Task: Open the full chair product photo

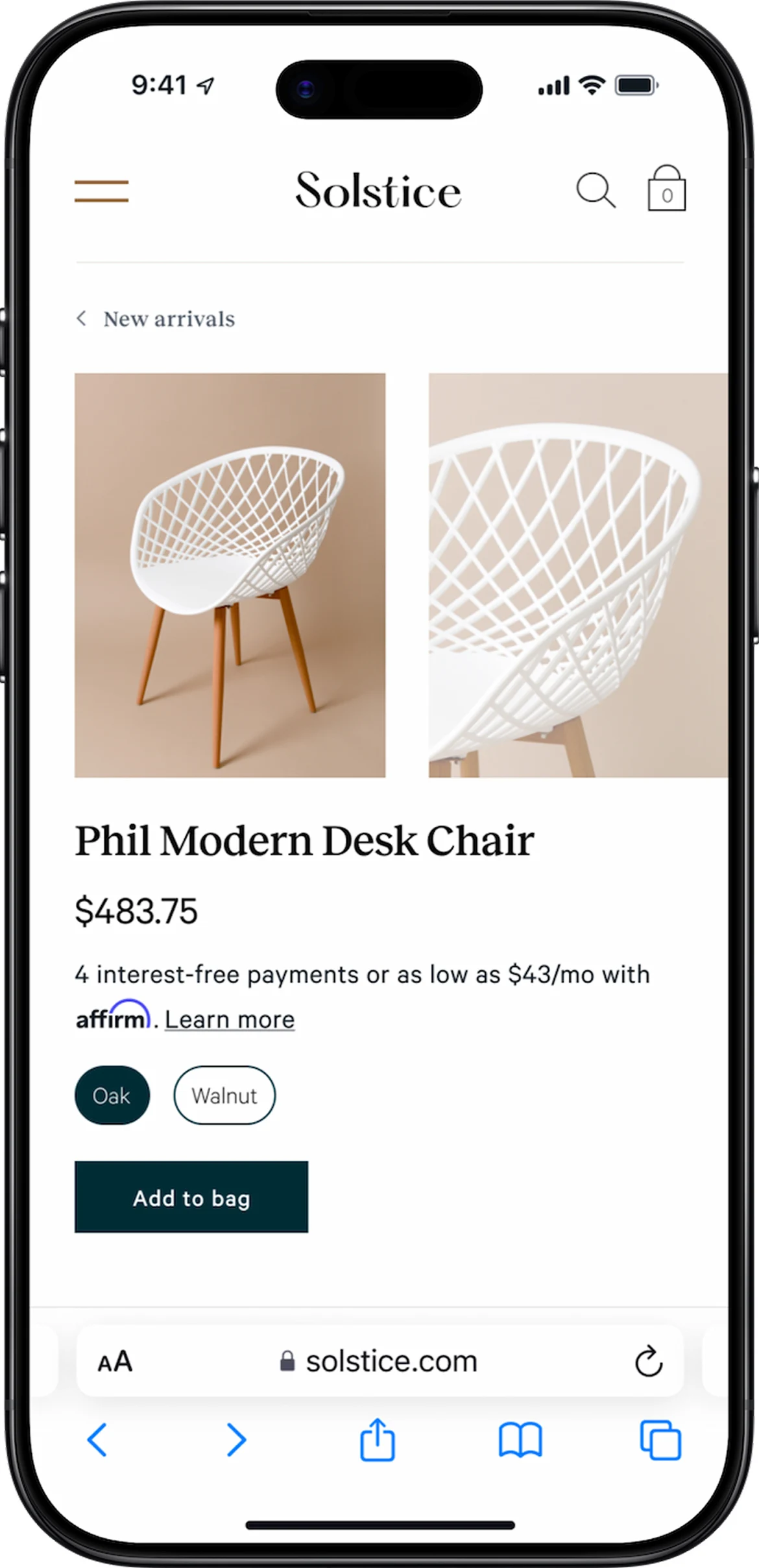Action: [x=230, y=575]
